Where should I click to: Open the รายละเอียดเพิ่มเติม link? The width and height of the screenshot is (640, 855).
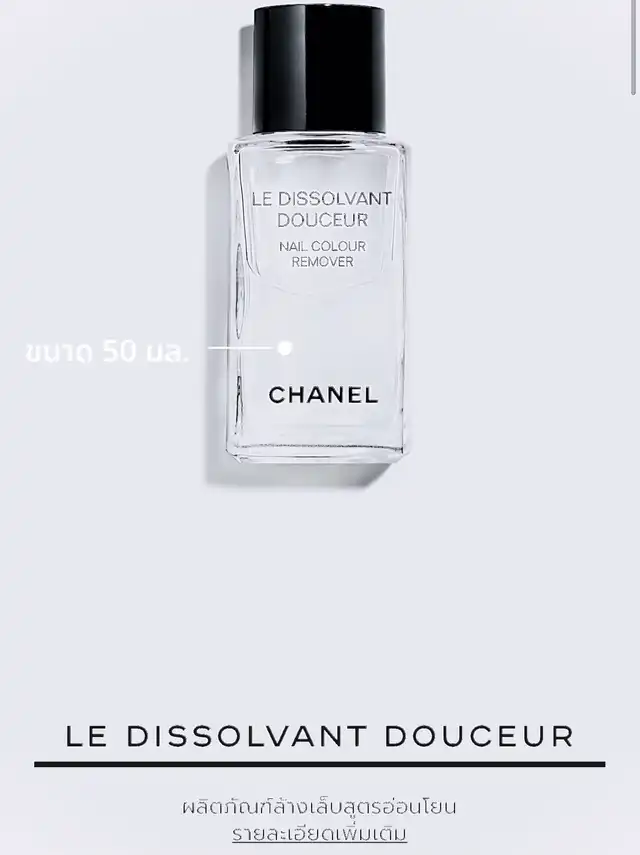point(319,834)
